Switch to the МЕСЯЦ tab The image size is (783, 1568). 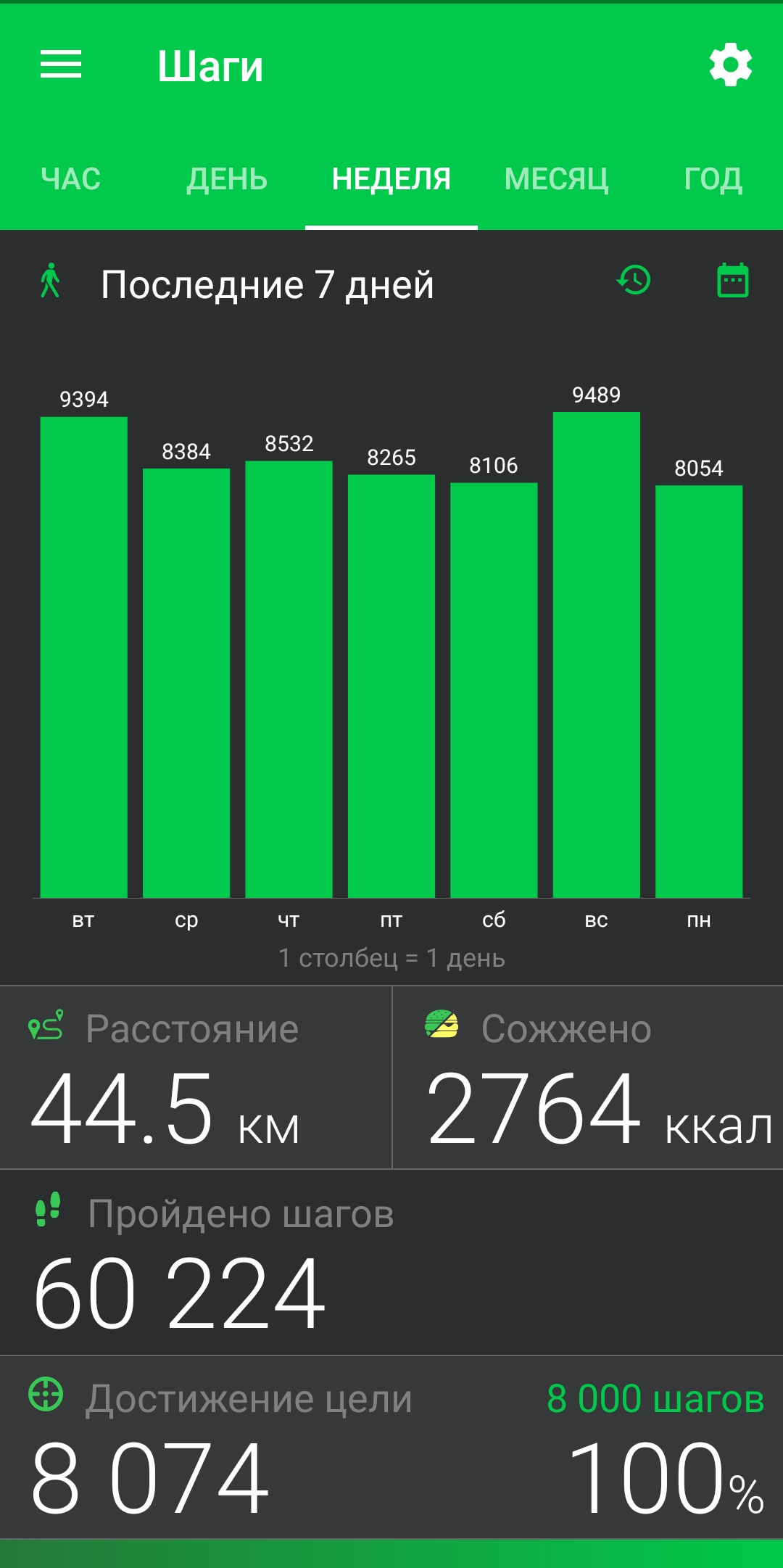pos(557,179)
